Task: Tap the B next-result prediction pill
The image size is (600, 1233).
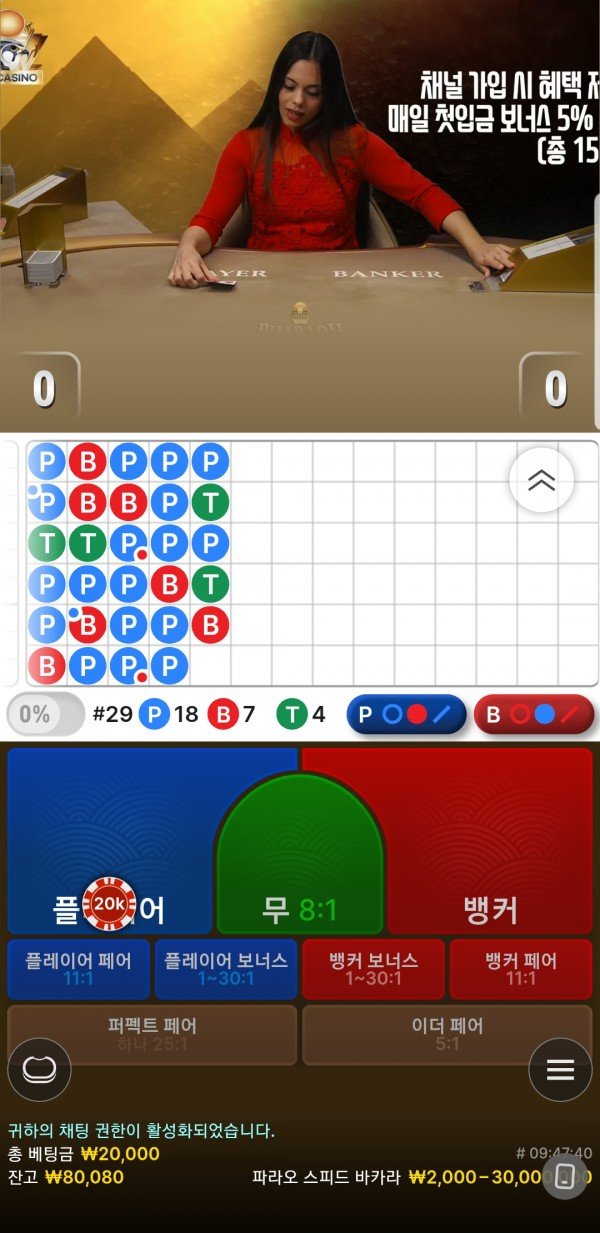Action: coord(534,715)
